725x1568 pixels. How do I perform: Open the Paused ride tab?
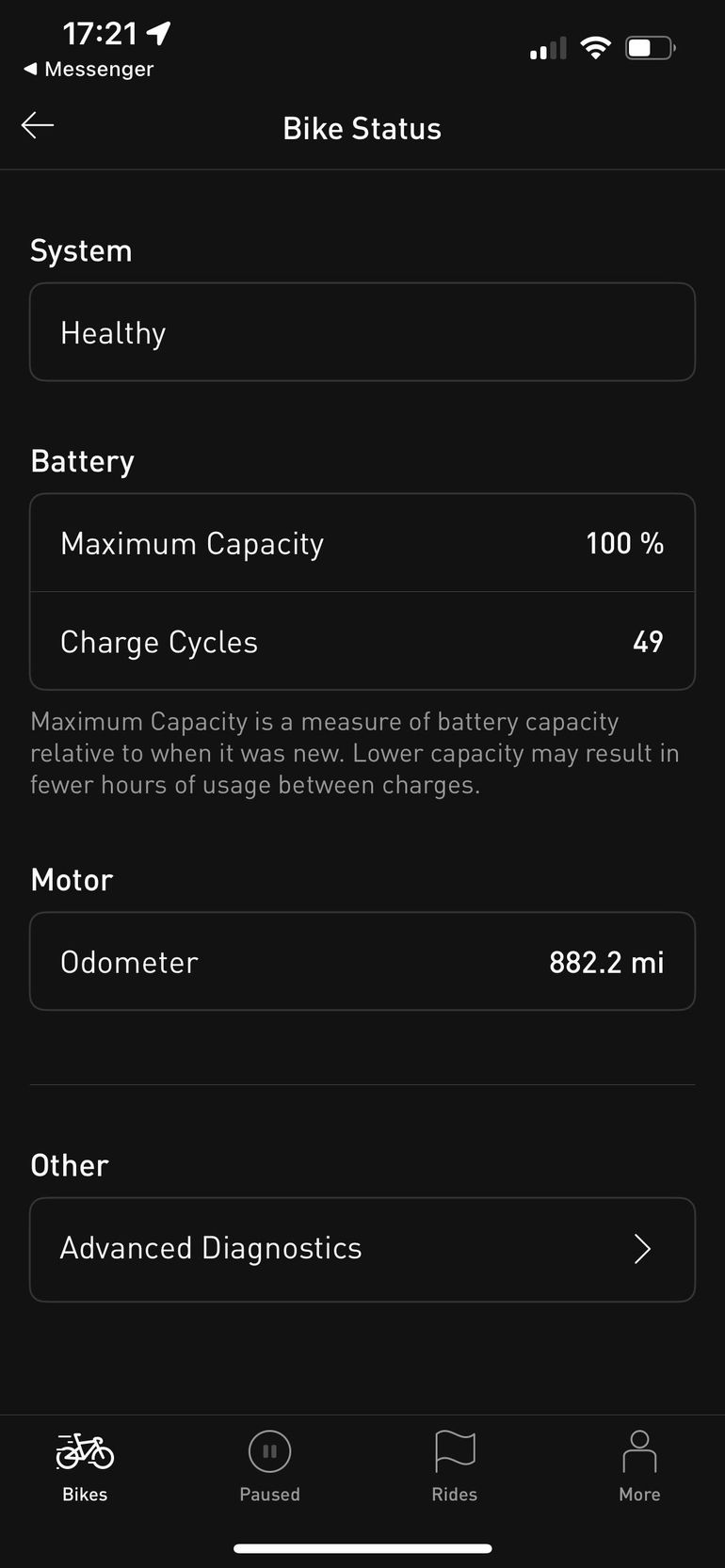(269, 1466)
